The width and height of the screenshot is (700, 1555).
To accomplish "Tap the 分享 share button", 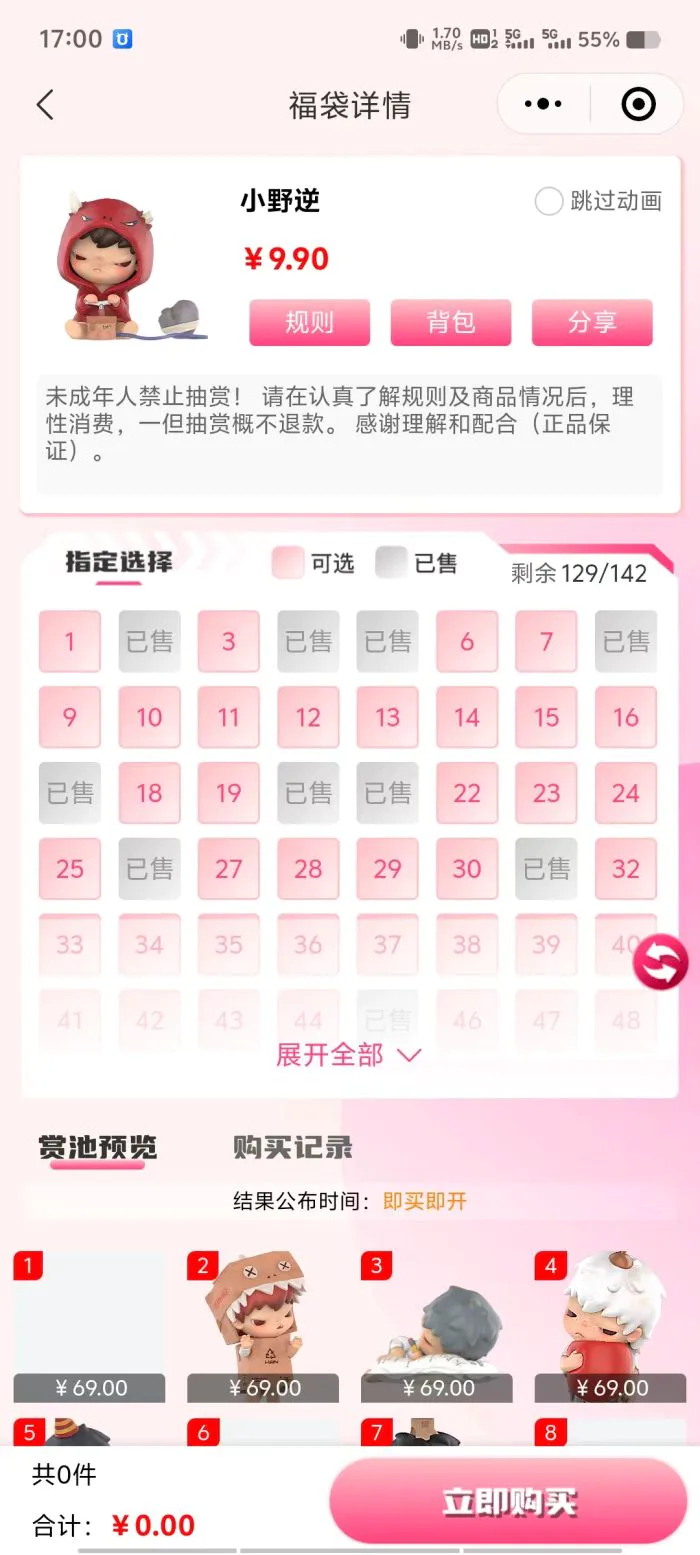I will pos(592,322).
